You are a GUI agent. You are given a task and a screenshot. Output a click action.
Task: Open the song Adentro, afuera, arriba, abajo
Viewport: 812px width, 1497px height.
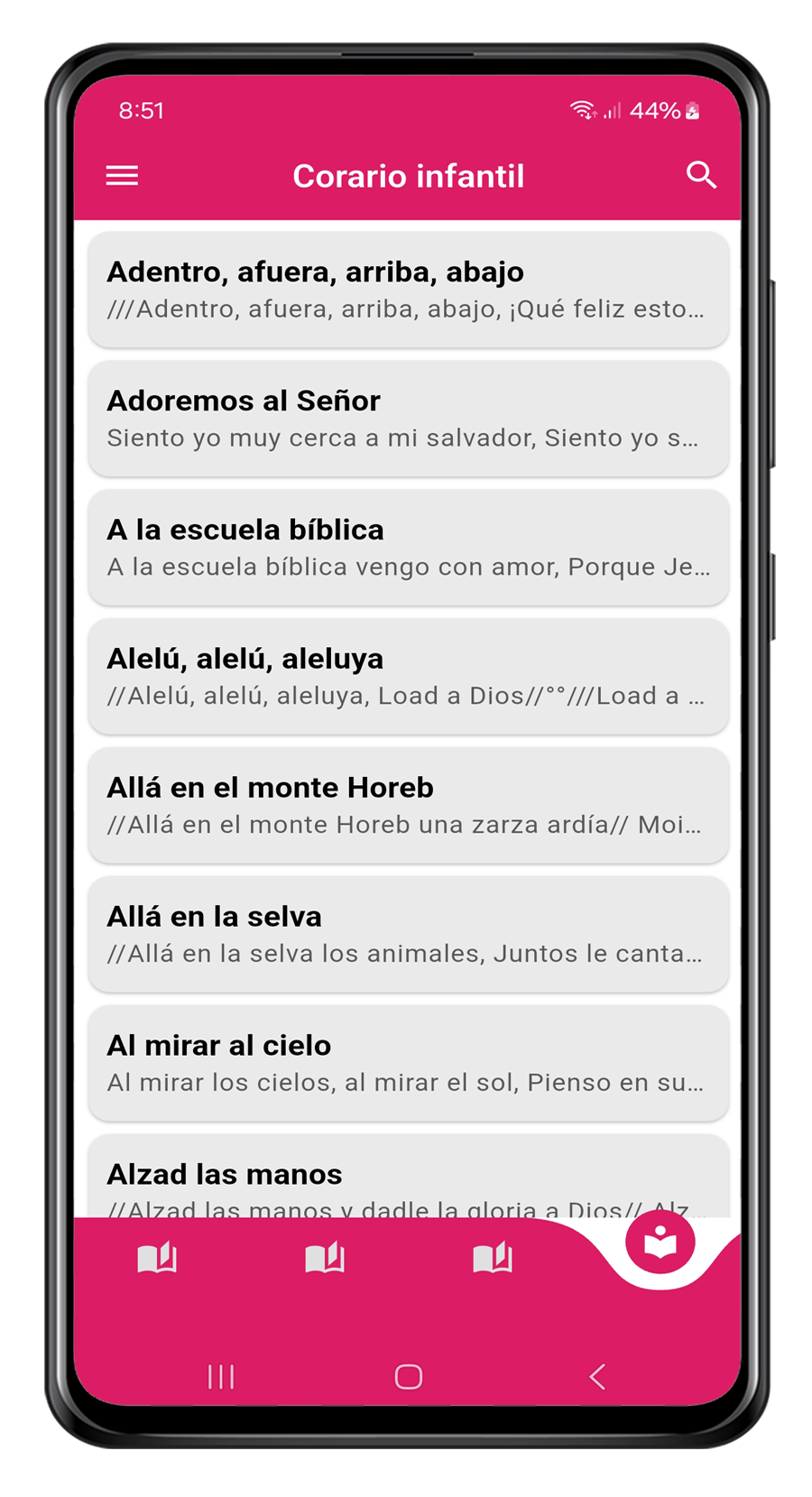pyautogui.click(x=408, y=290)
